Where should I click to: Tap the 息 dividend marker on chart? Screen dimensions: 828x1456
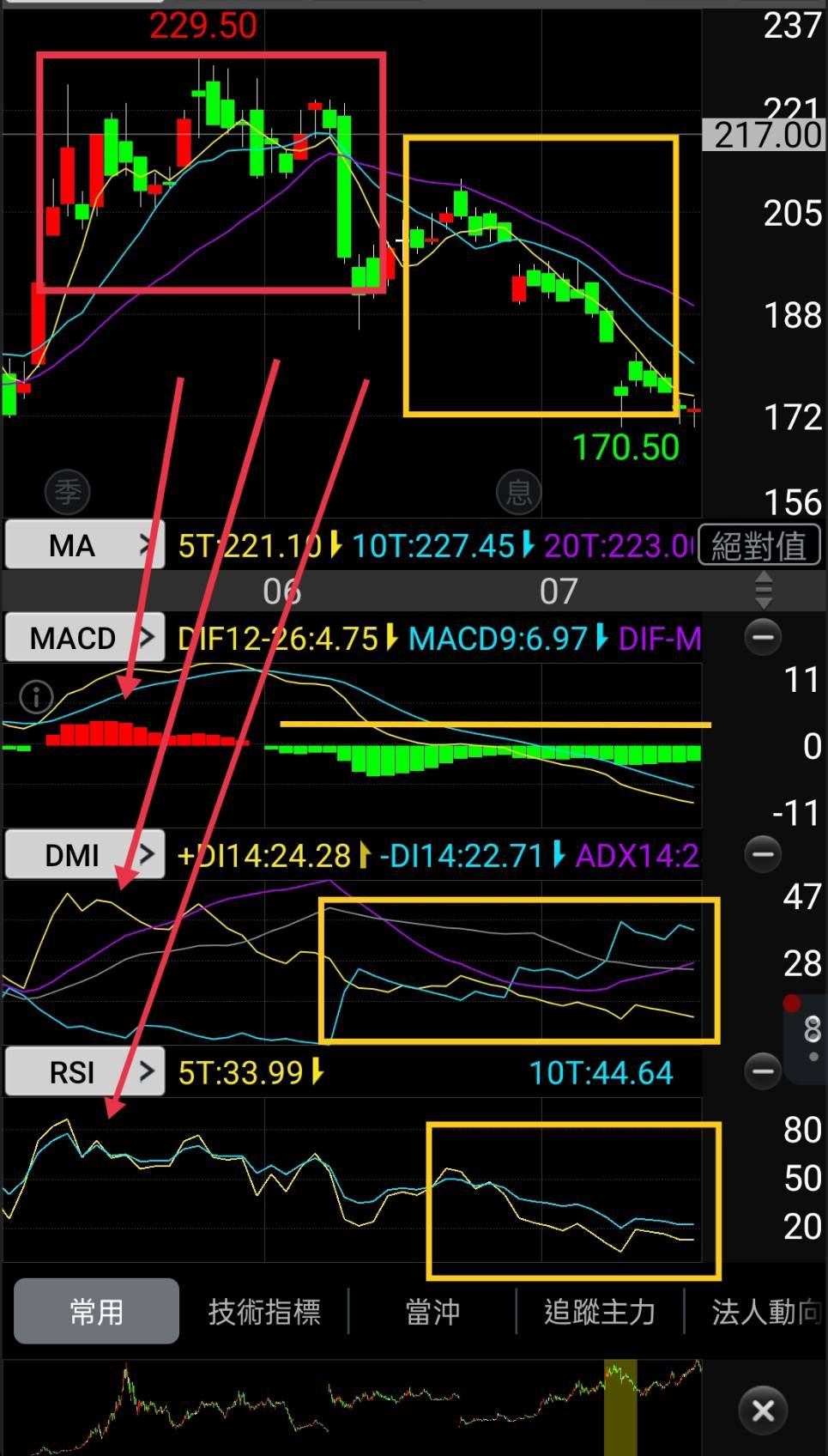518,492
